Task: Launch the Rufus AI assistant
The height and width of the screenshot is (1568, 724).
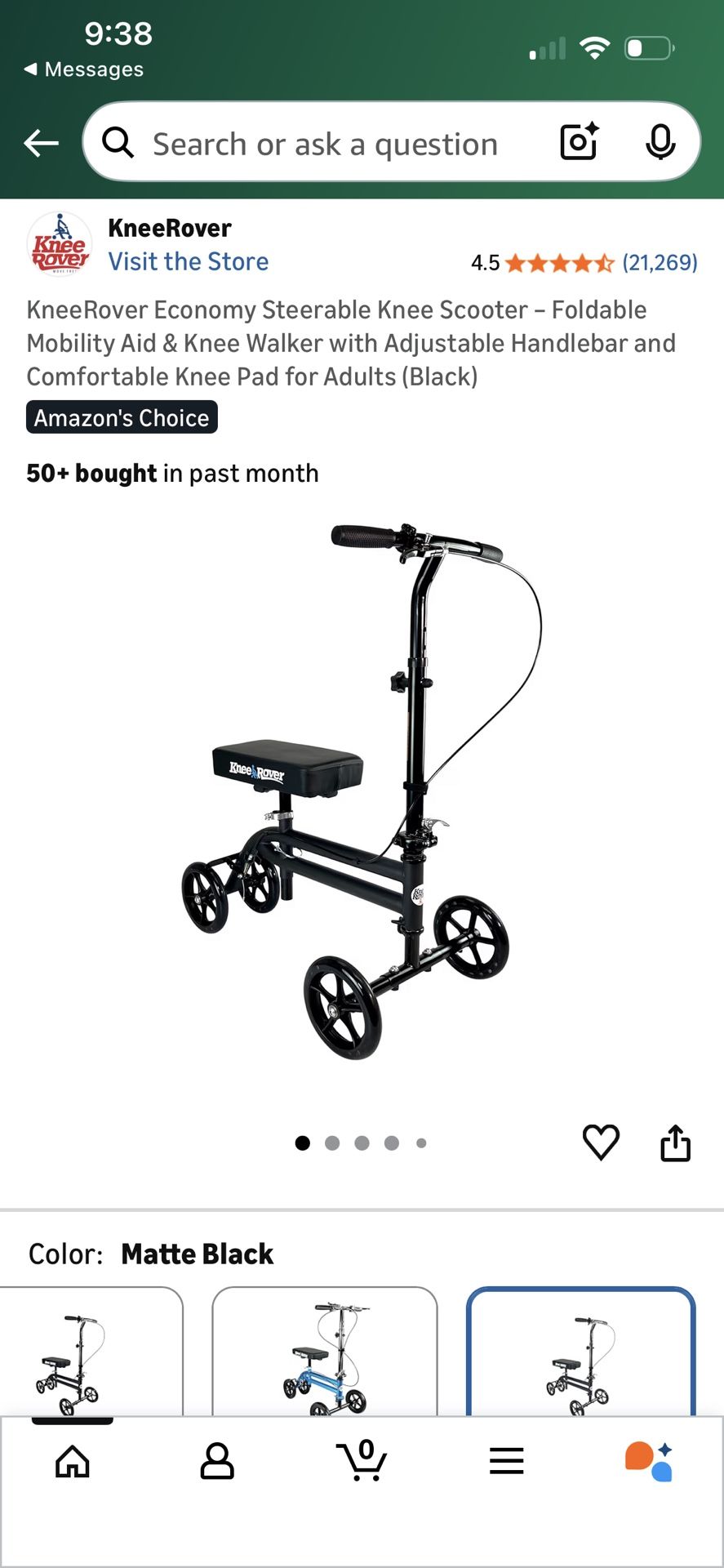Action: tap(651, 1462)
